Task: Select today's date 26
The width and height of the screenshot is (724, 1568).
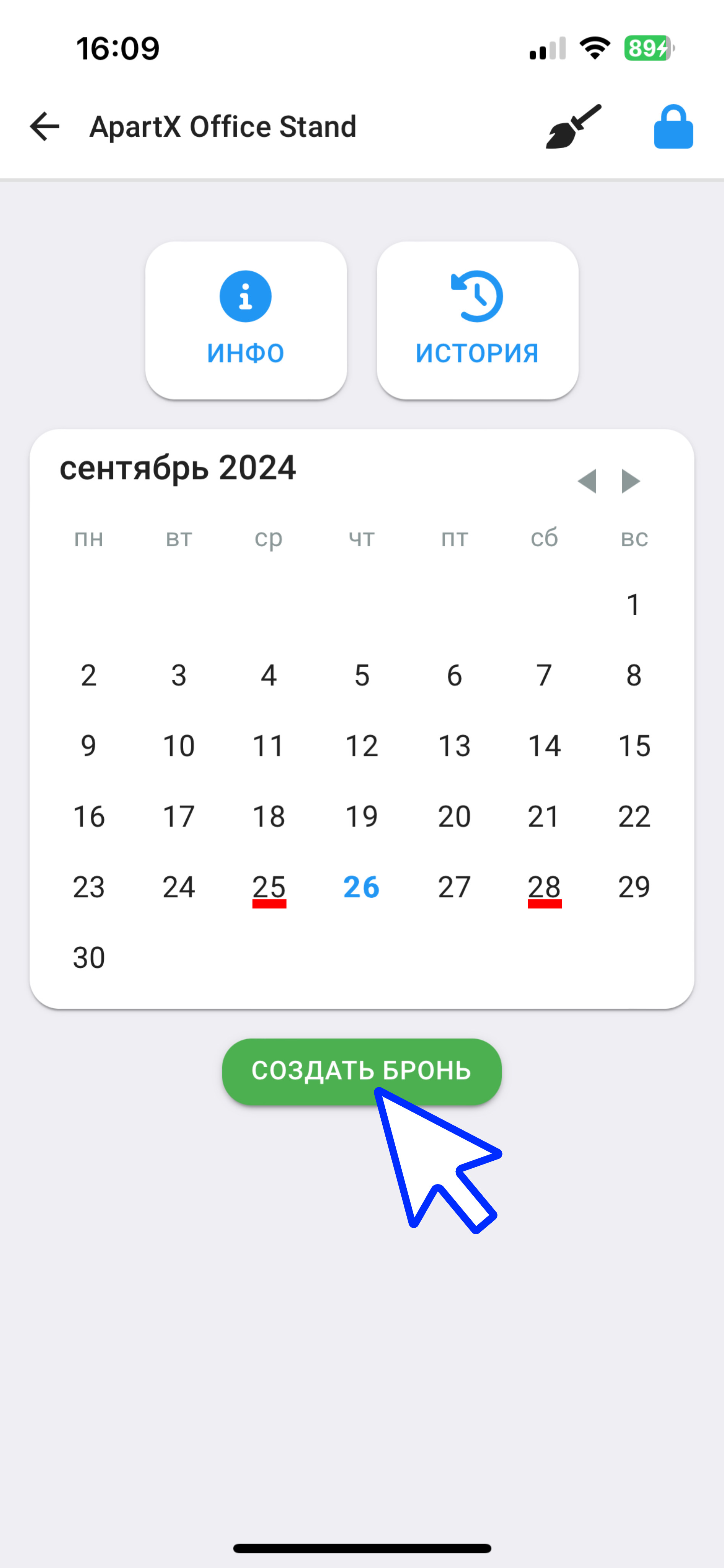Action: 361,887
